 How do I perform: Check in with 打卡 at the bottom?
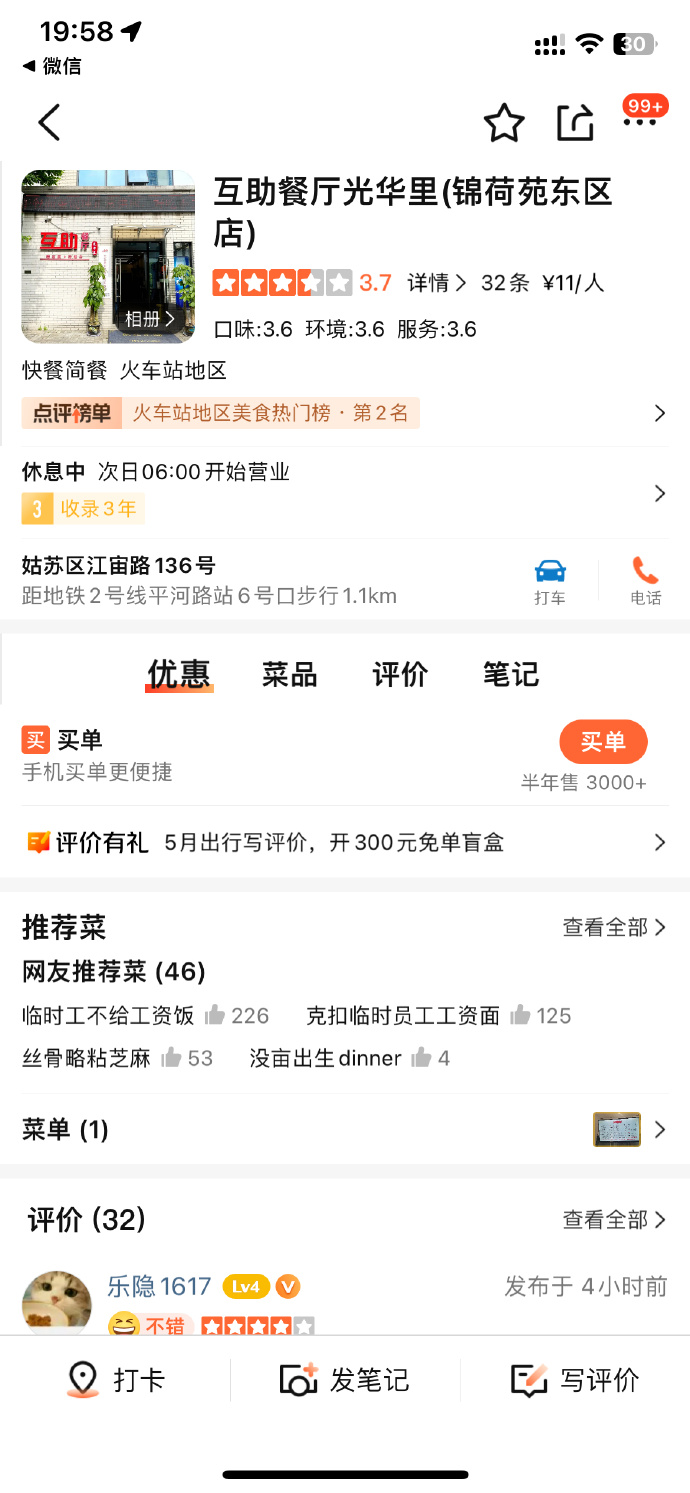116,1380
